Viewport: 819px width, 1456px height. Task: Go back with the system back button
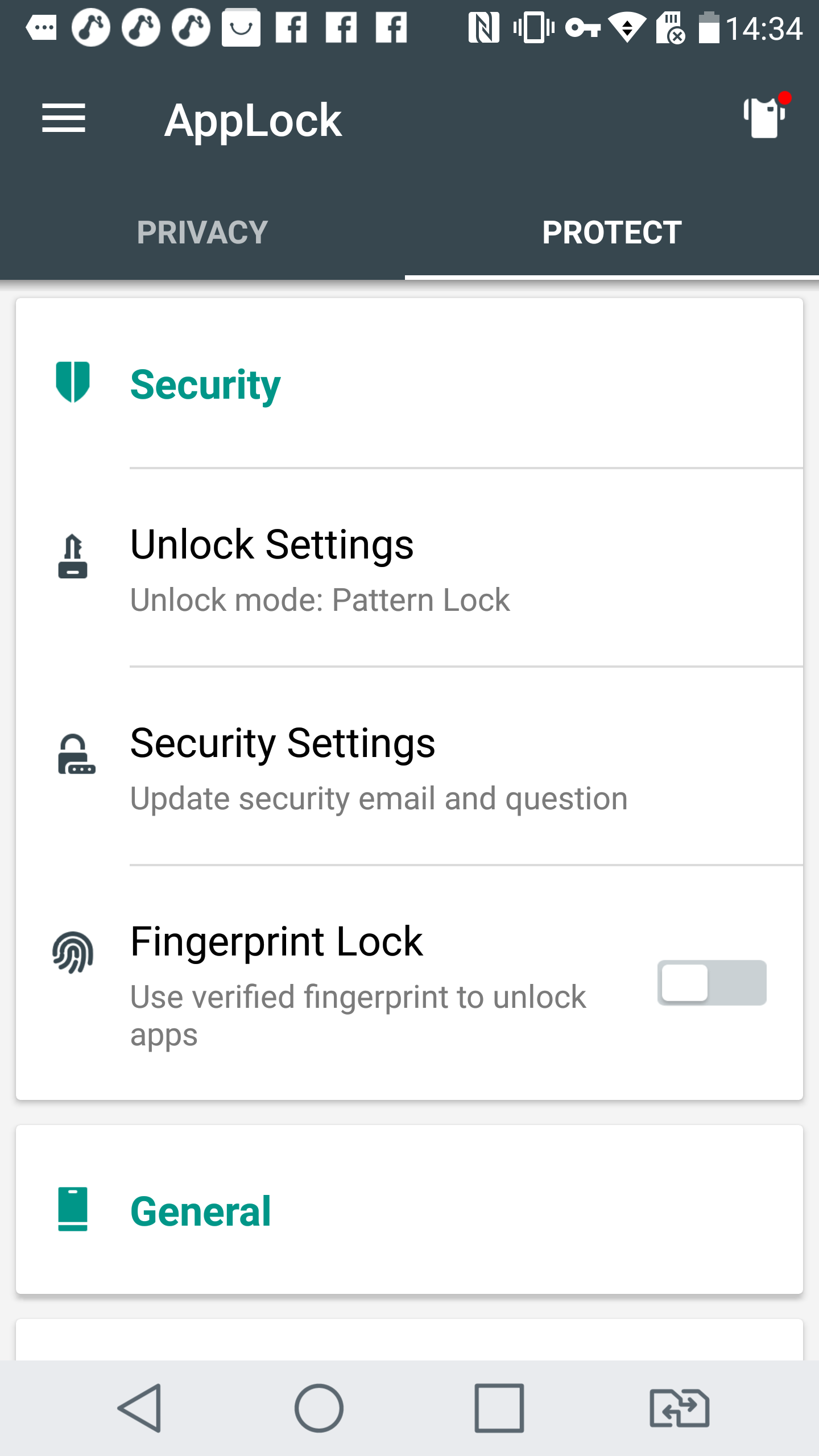tap(139, 1408)
